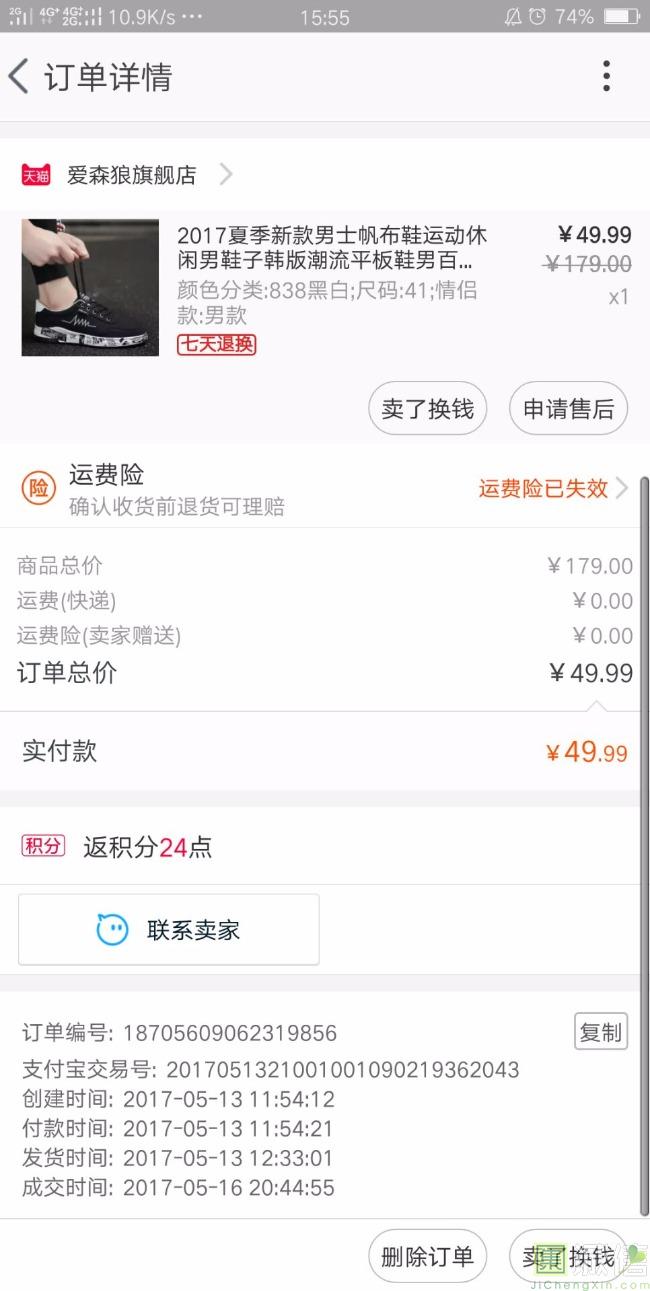Open the three-dot overflow menu
Image resolution: width=650 pixels, height=1291 pixels.
click(606, 77)
